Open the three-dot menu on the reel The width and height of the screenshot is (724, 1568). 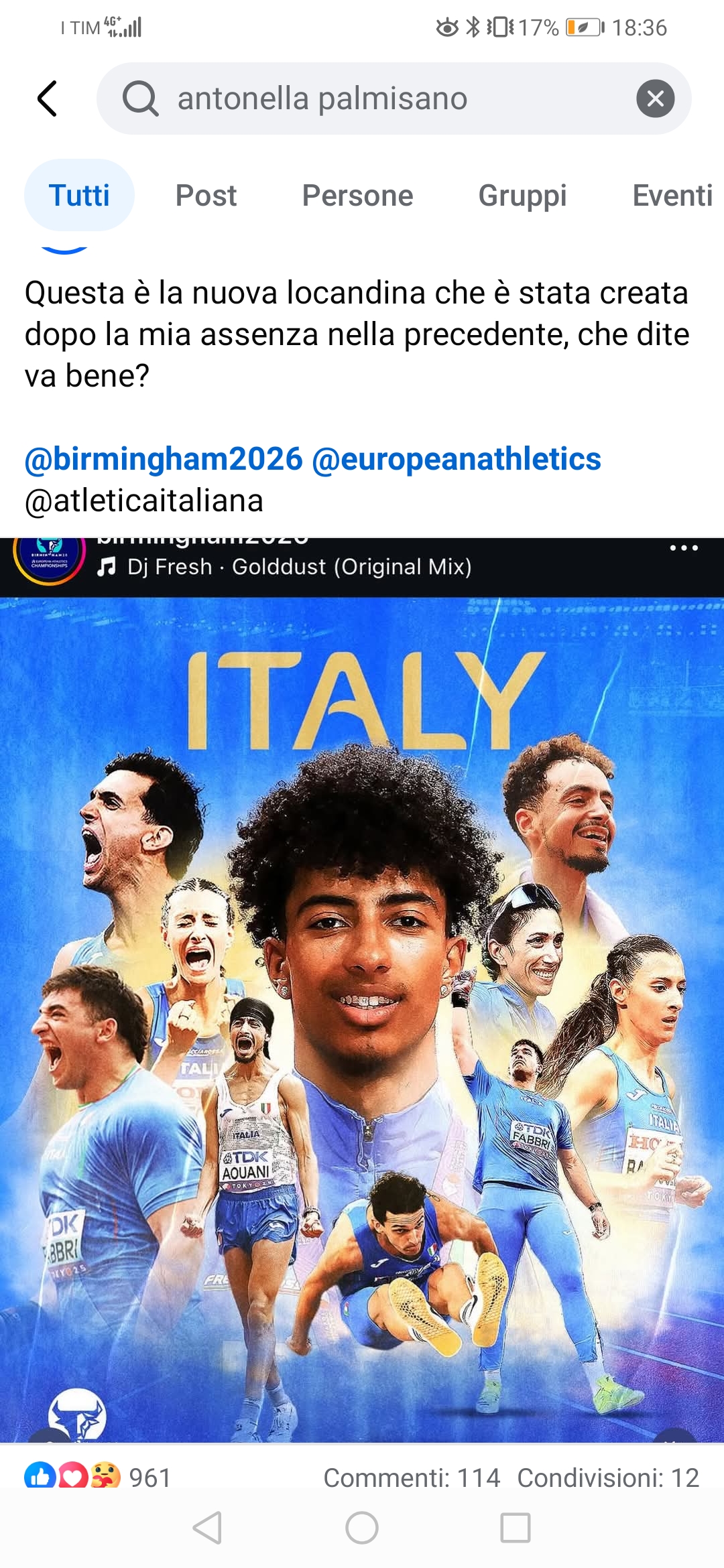tap(684, 548)
